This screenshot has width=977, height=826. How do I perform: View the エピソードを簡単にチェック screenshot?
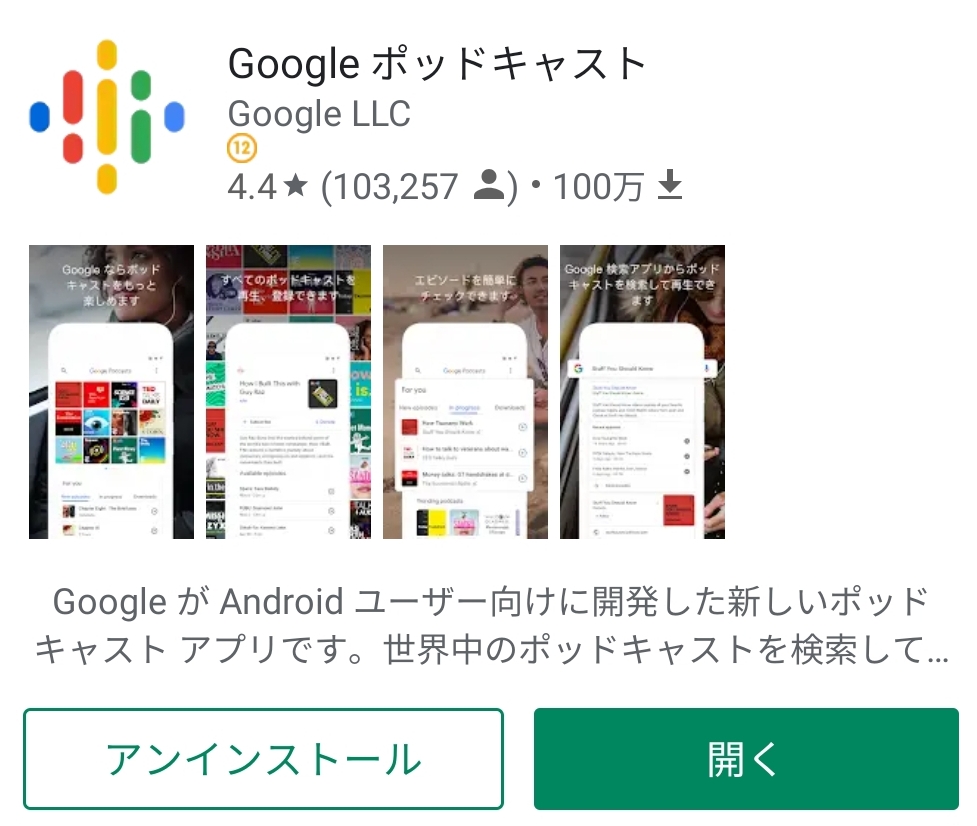[x=465, y=392]
